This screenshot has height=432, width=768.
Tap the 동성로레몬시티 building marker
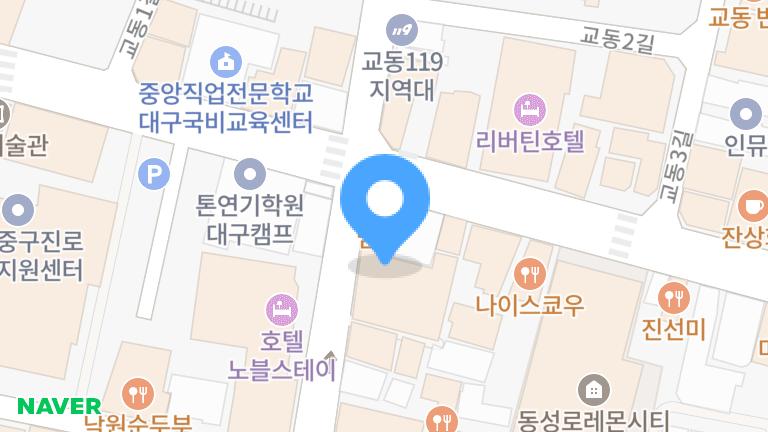point(594,390)
